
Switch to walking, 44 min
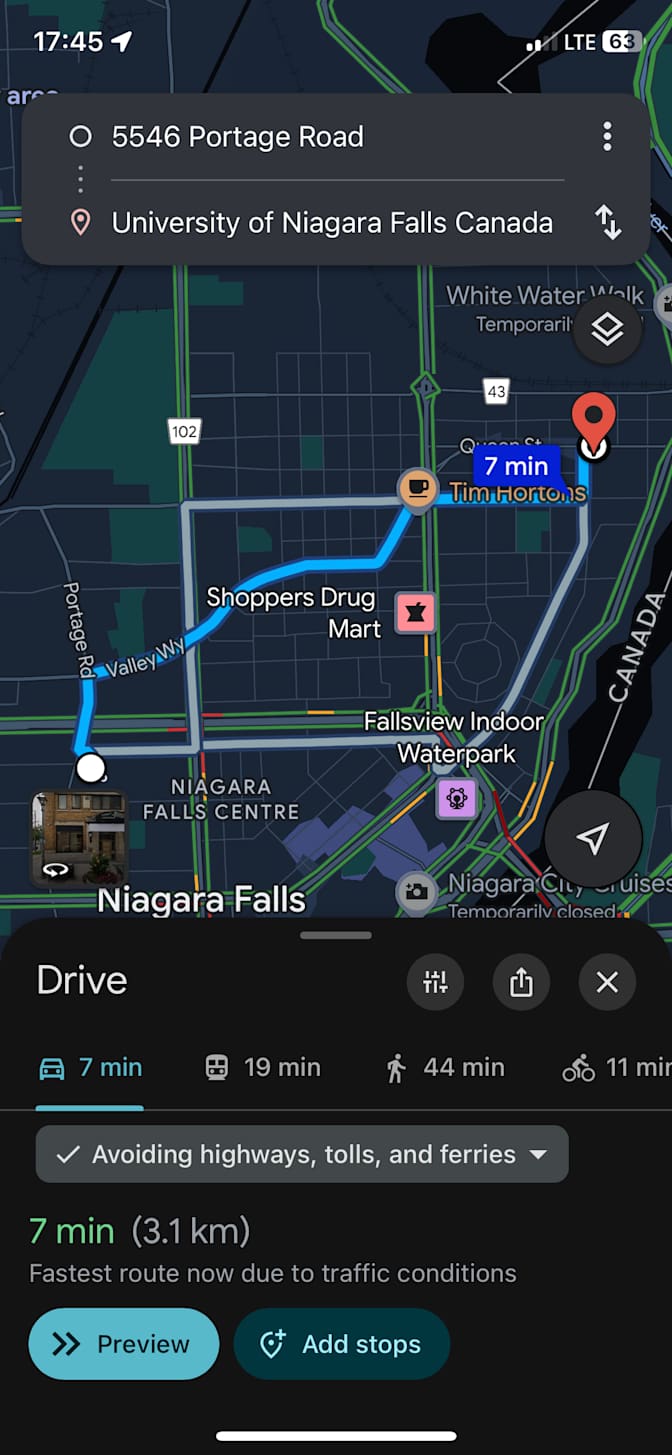[x=445, y=1068]
